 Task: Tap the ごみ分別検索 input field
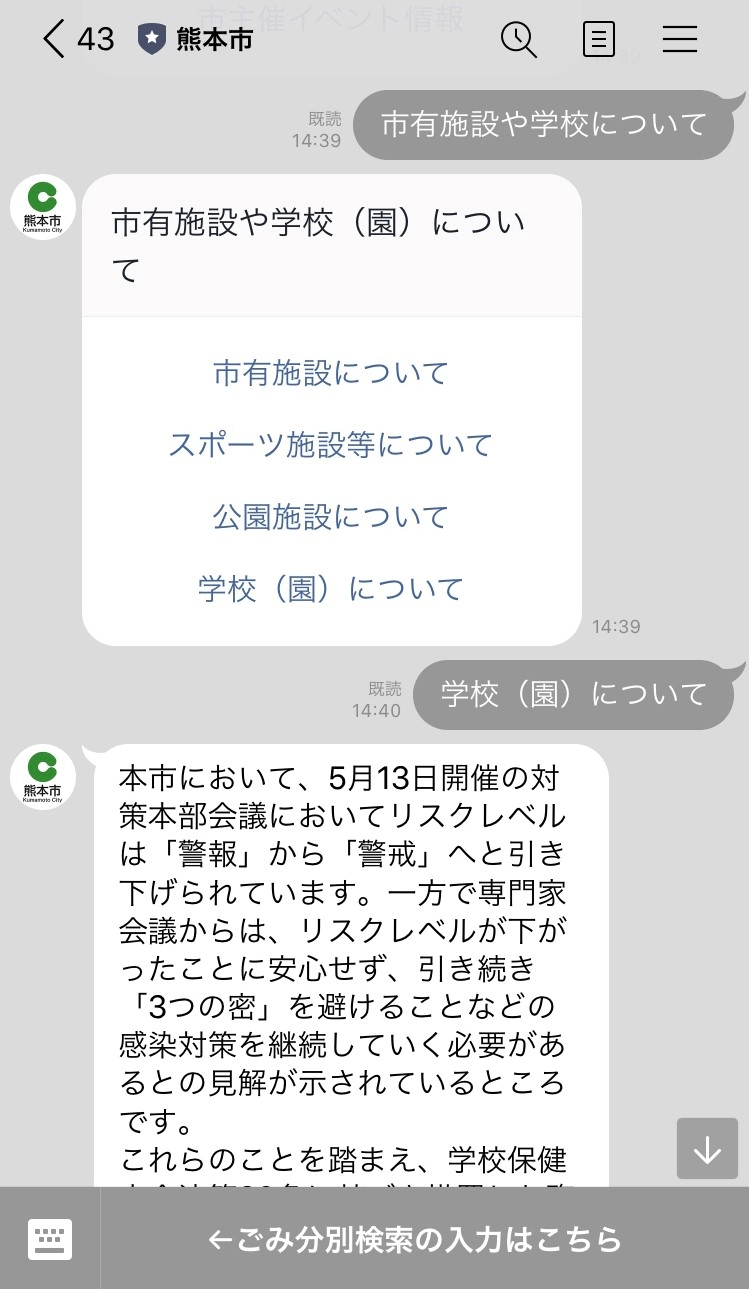[x=420, y=1240]
